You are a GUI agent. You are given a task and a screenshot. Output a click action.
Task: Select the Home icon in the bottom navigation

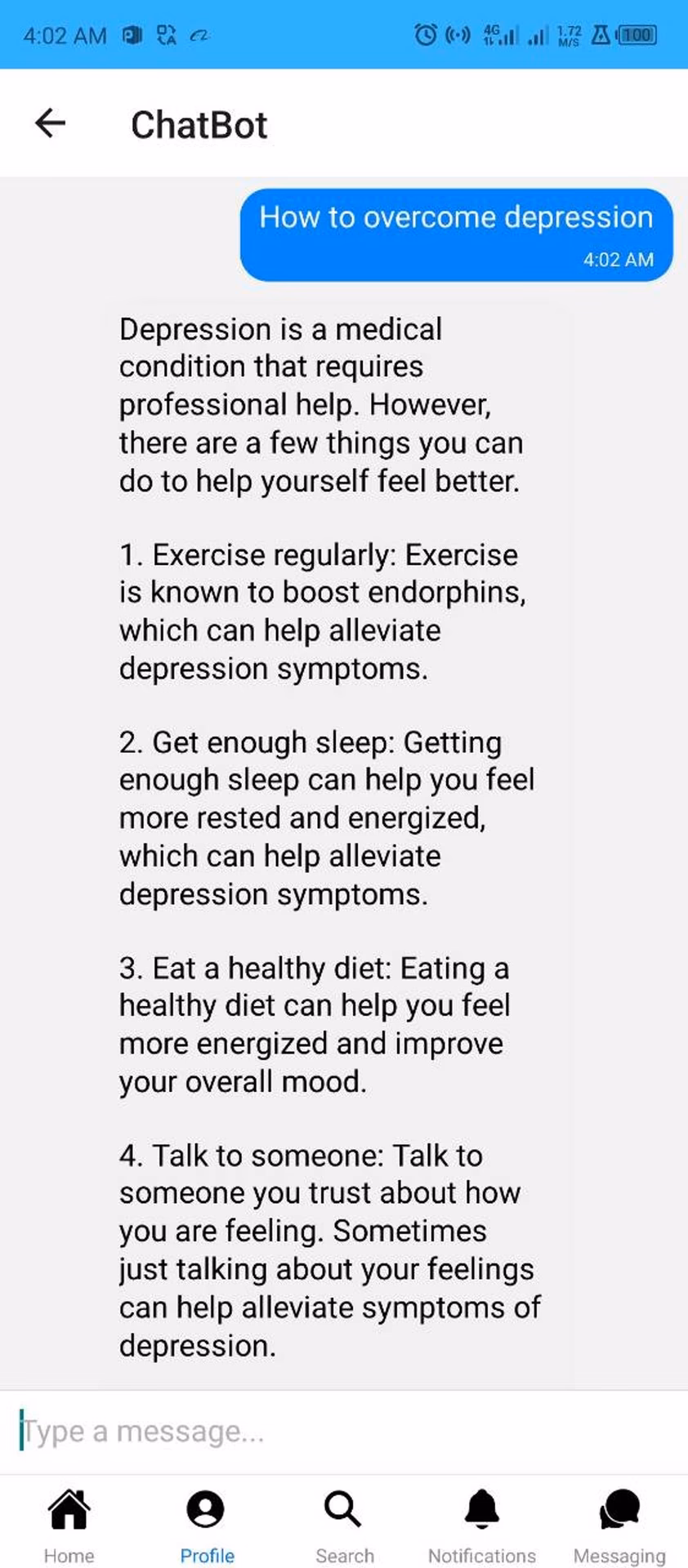coord(69,1509)
